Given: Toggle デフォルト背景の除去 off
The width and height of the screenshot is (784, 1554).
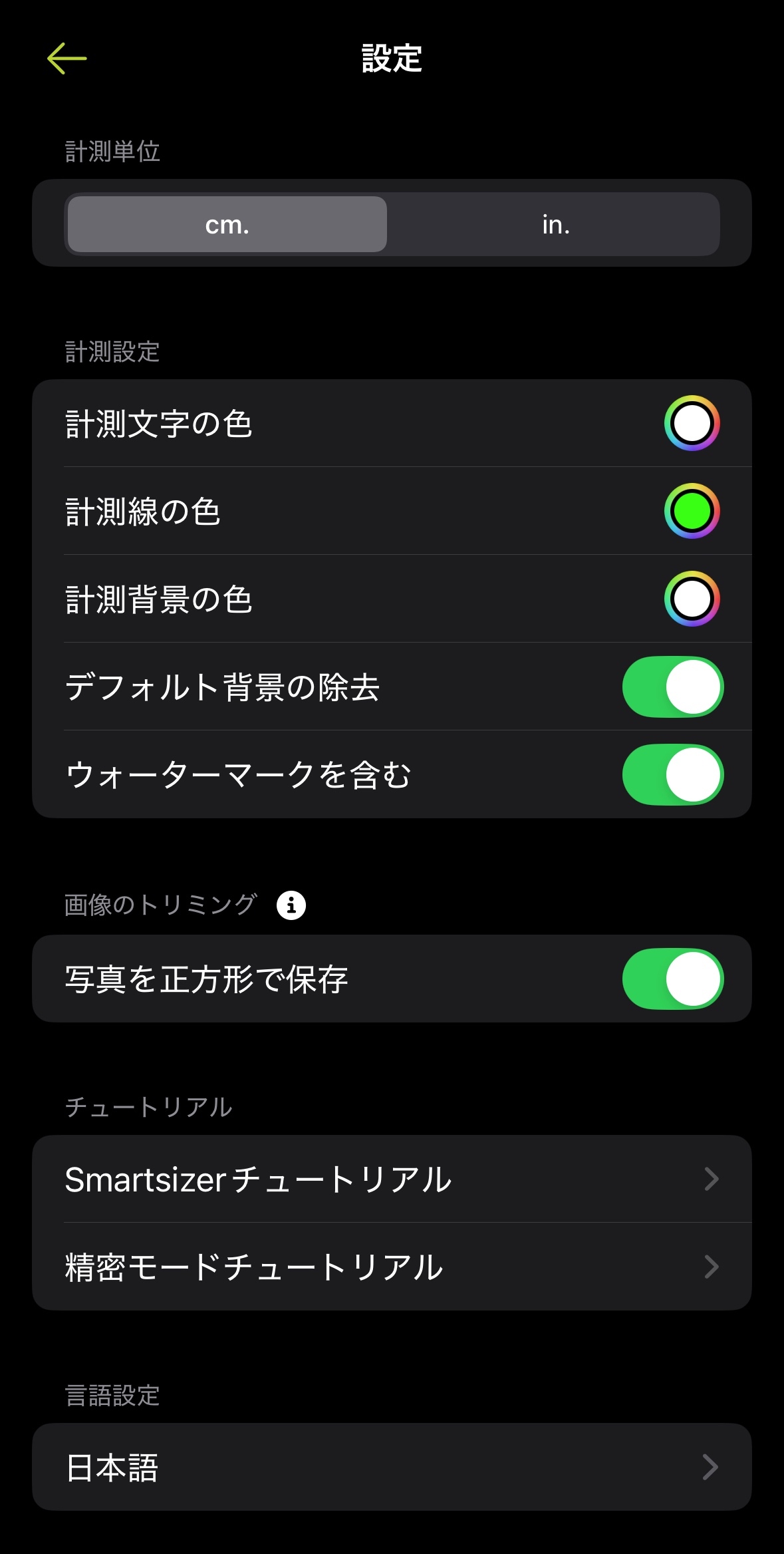Looking at the screenshot, I should click(672, 686).
